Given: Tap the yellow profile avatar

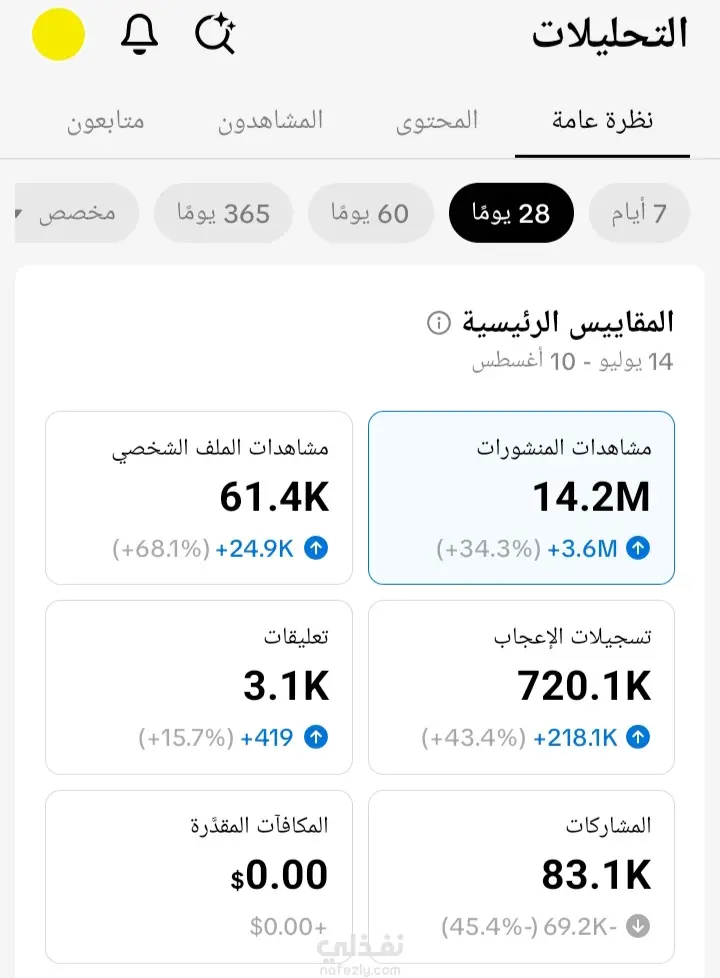Looking at the screenshot, I should [x=59, y=34].
